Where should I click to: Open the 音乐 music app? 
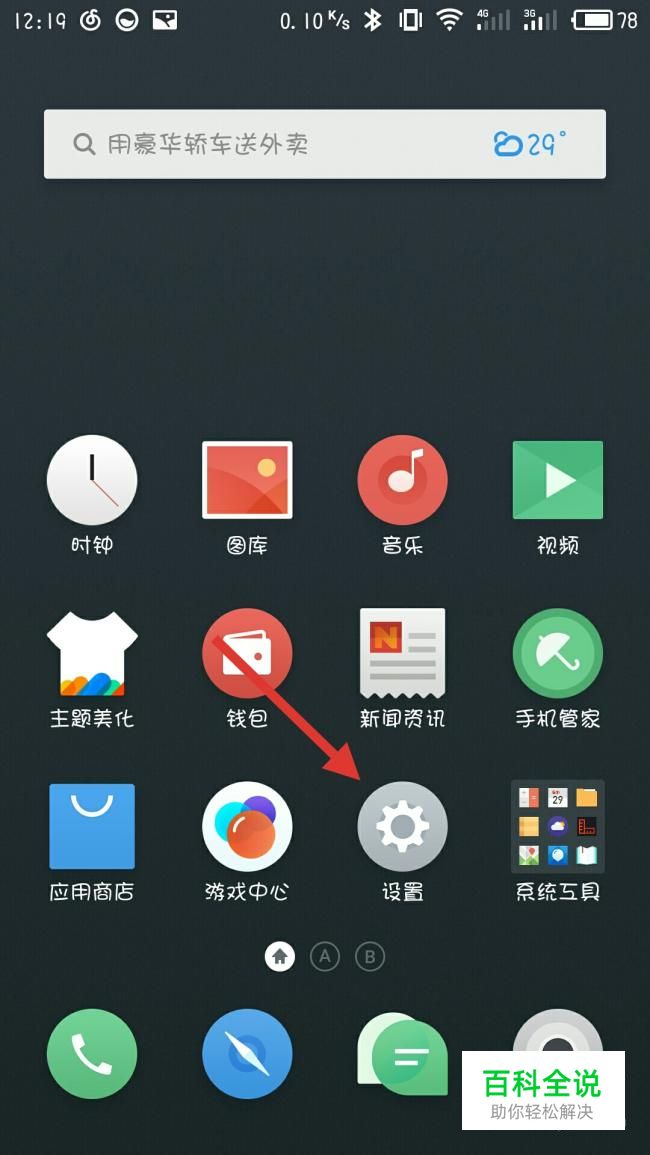402,480
